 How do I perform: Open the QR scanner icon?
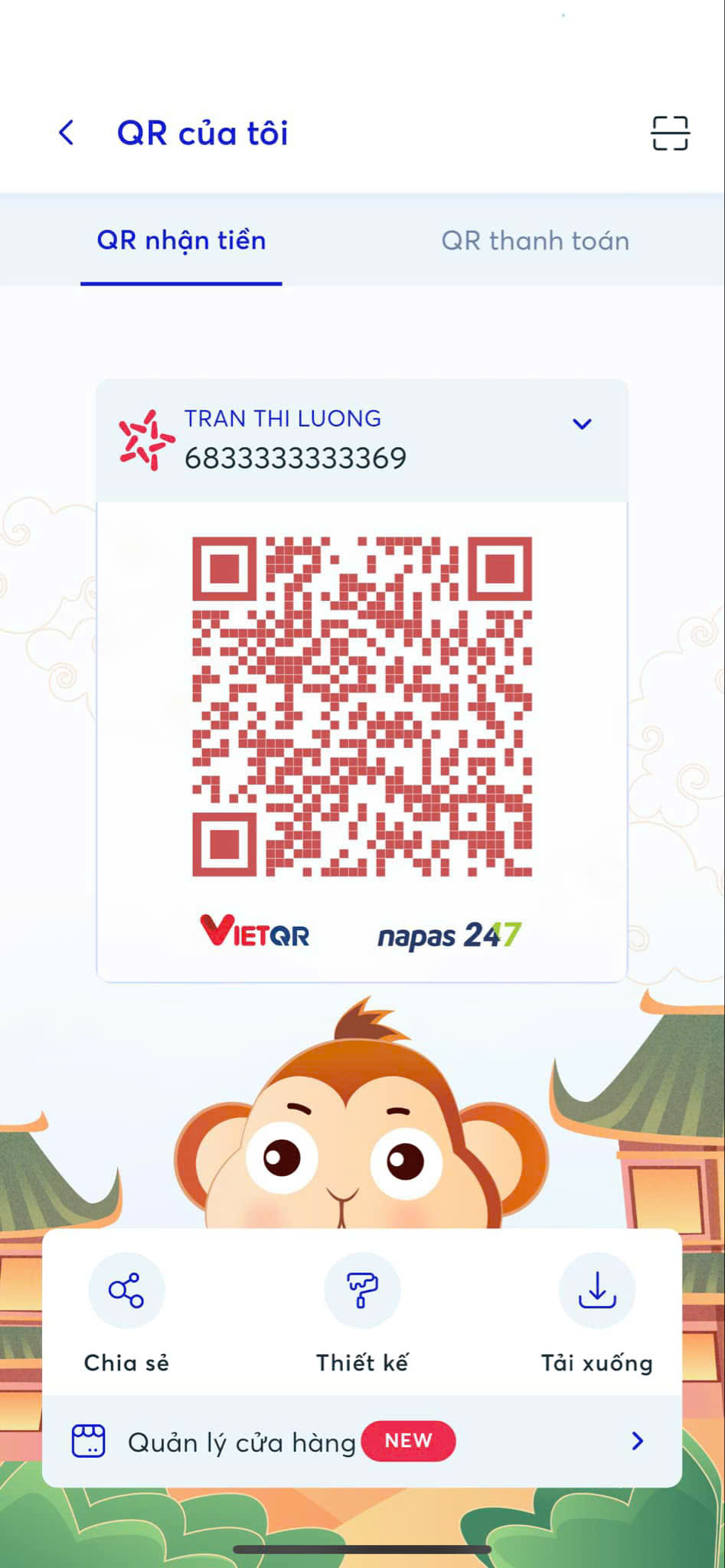click(x=670, y=133)
